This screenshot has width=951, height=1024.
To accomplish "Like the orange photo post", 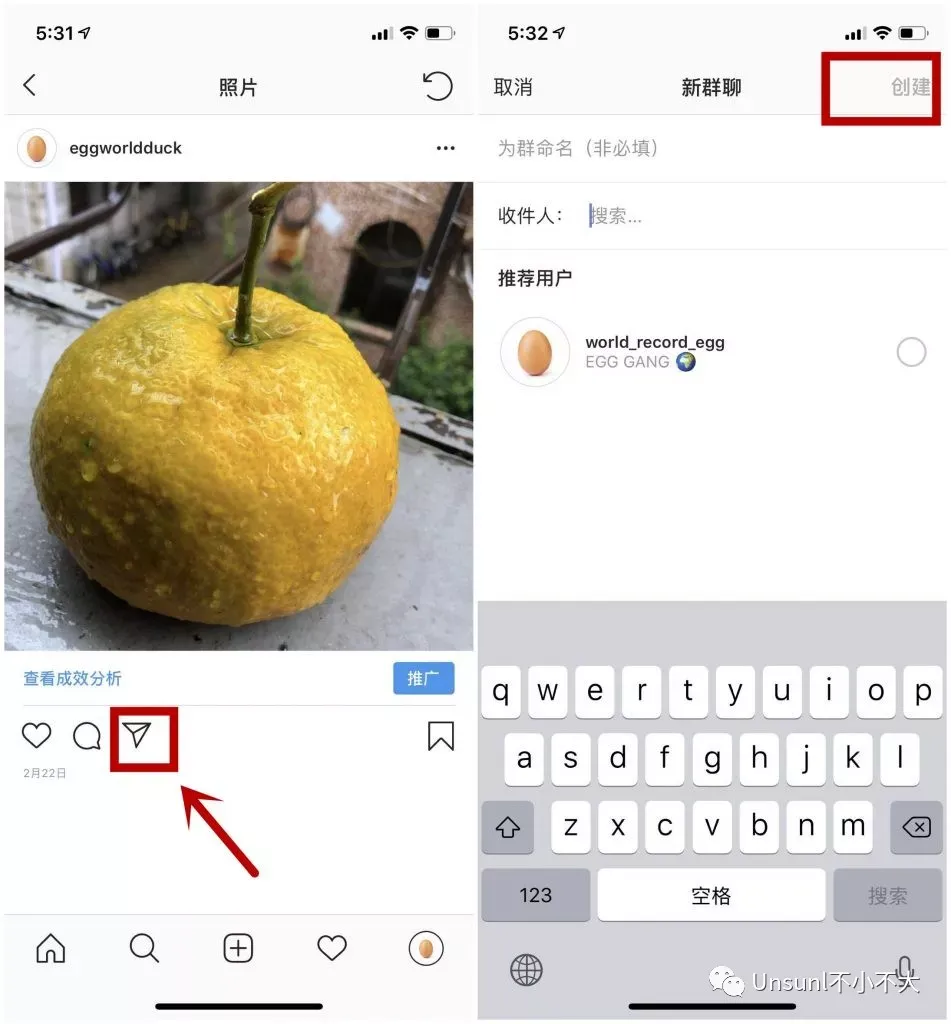I will click(x=37, y=737).
